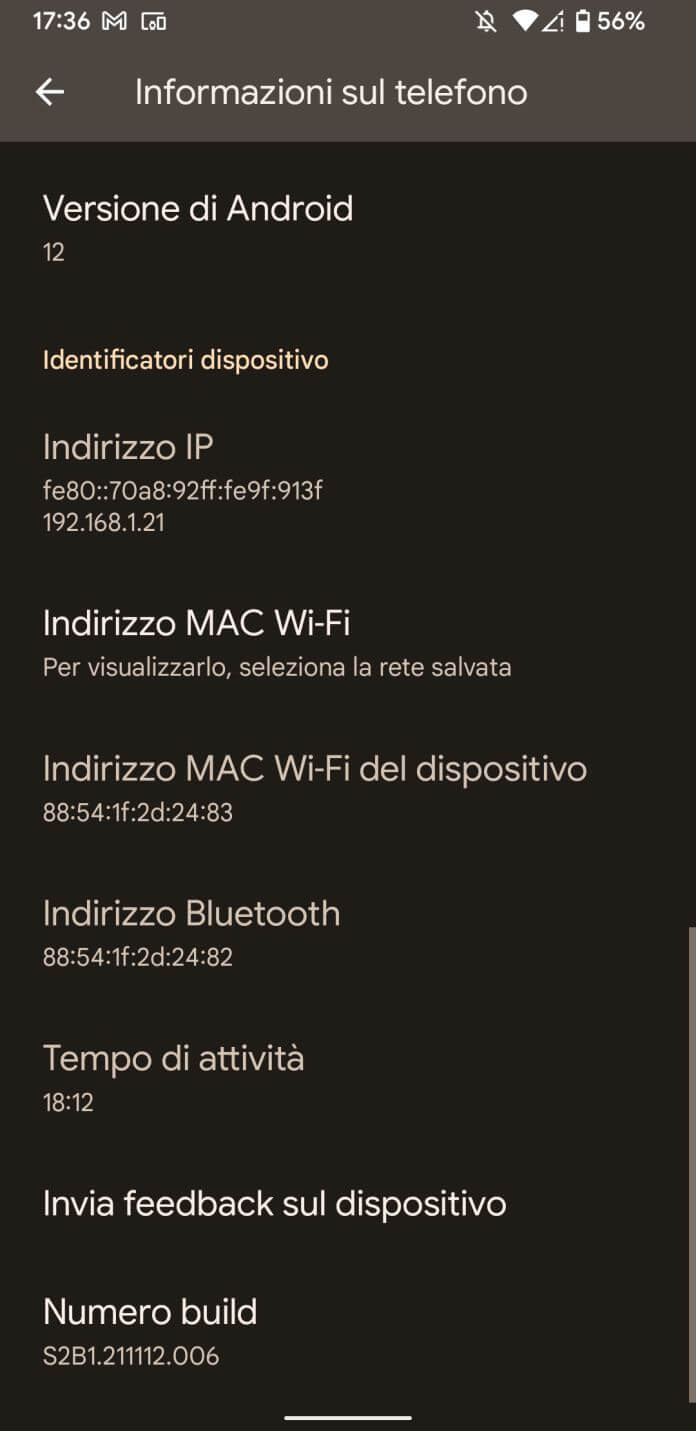Open the Versione di Android row
The image size is (696, 1431).
(x=348, y=228)
